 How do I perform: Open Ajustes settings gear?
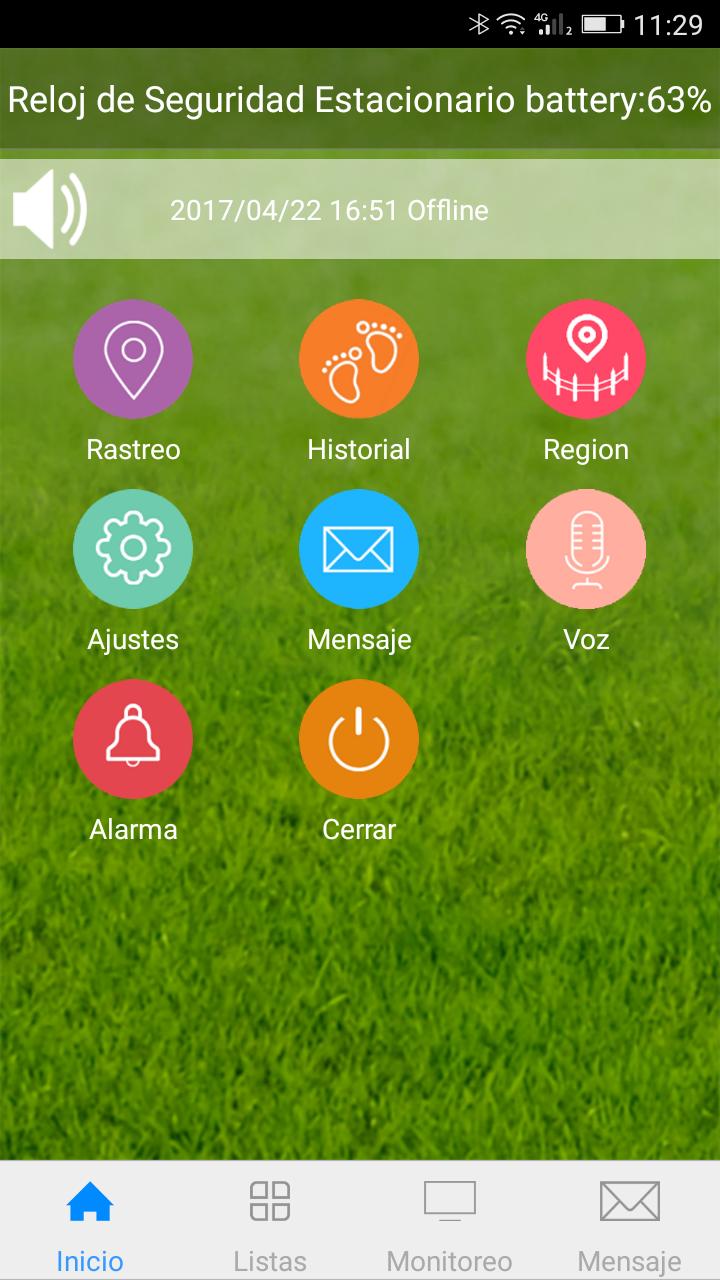[x=133, y=549]
